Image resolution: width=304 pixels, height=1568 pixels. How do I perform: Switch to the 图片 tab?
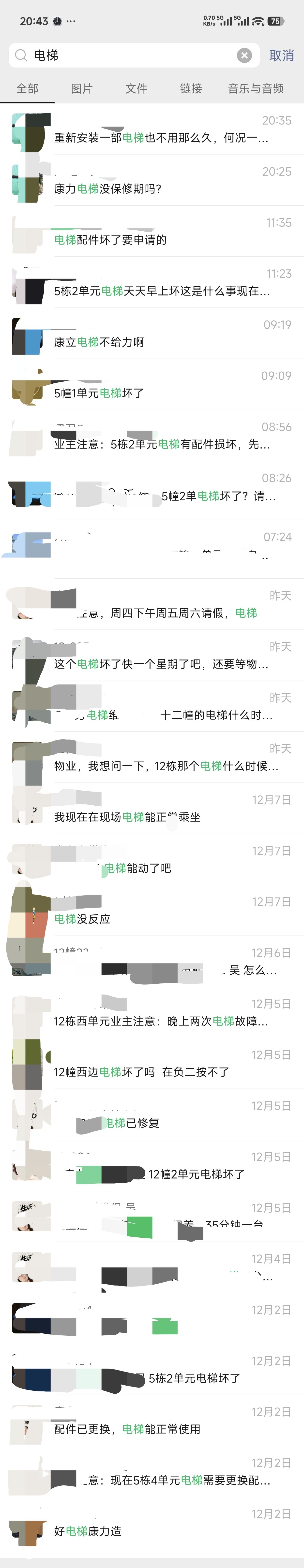point(82,88)
